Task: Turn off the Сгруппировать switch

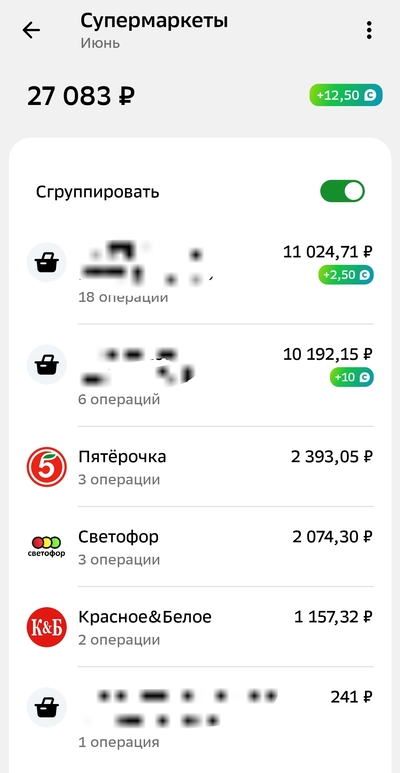Action: pyautogui.click(x=342, y=191)
